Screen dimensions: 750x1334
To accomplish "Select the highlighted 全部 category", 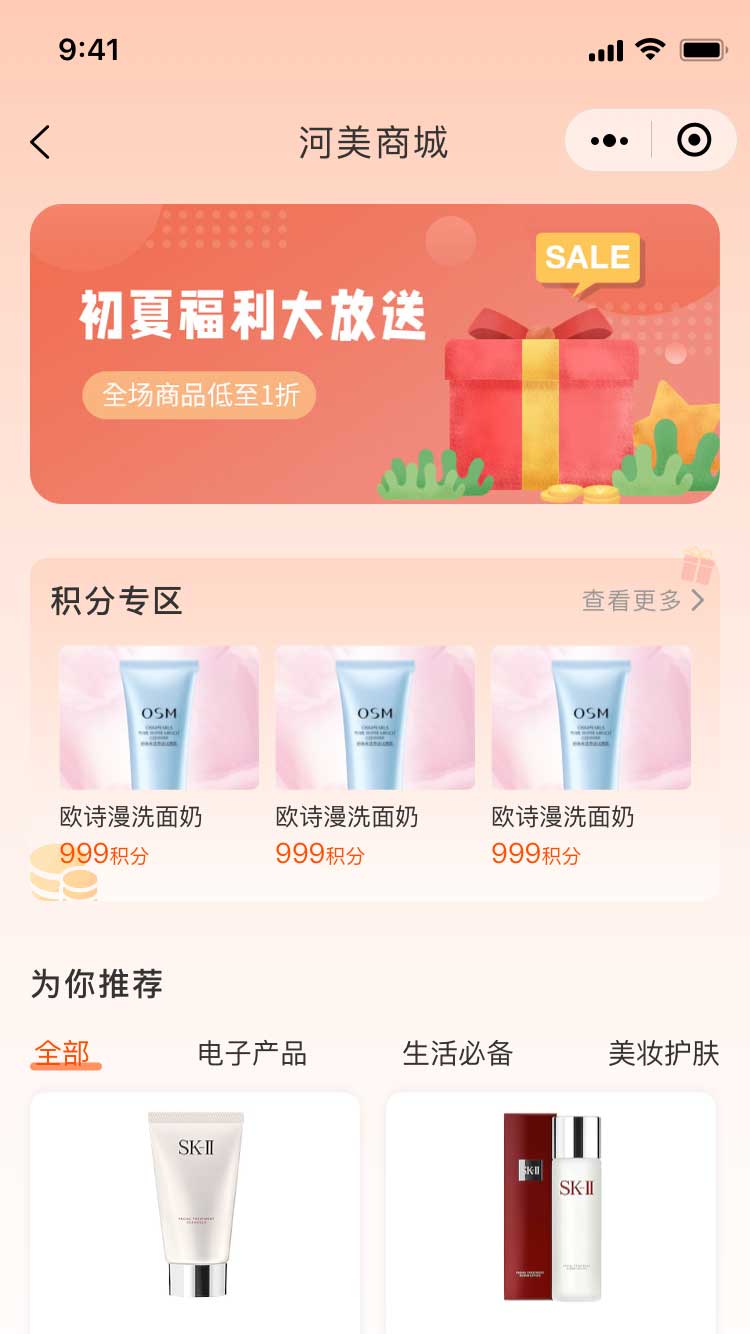I will coord(64,1053).
